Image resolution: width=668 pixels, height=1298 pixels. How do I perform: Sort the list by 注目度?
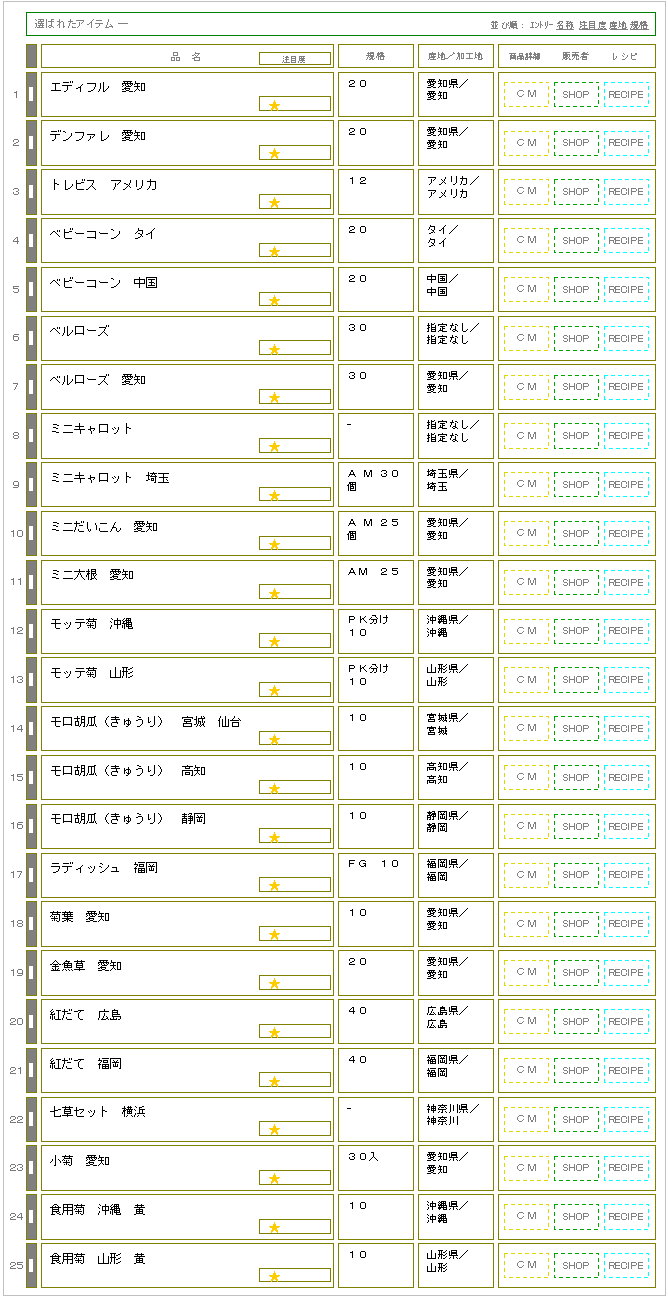(592, 24)
